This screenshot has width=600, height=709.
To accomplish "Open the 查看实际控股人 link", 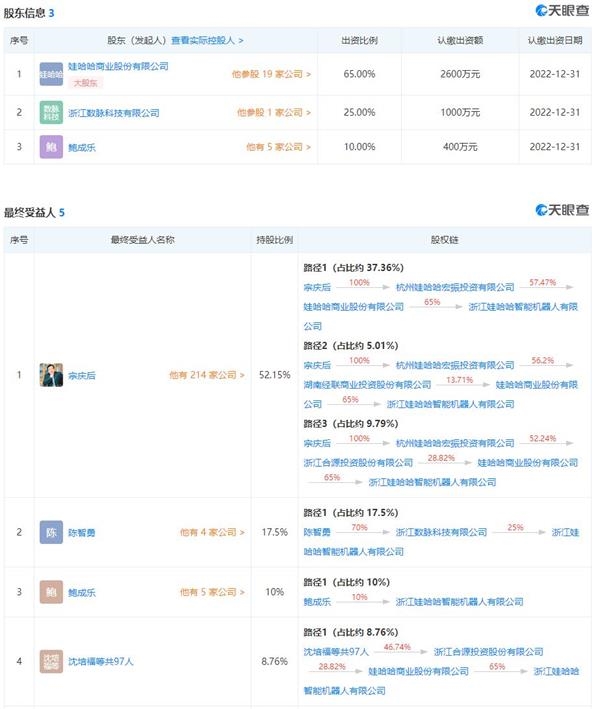I will click(x=207, y=40).
